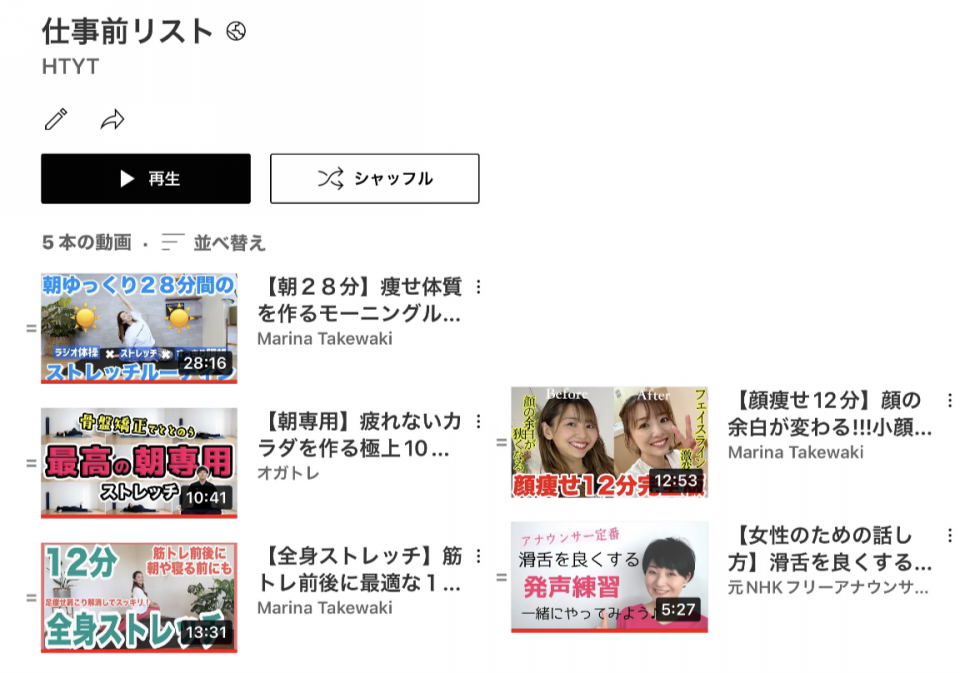Tap the pencil icon to edit playlist
960x673 pixels.
pos(56,120)
